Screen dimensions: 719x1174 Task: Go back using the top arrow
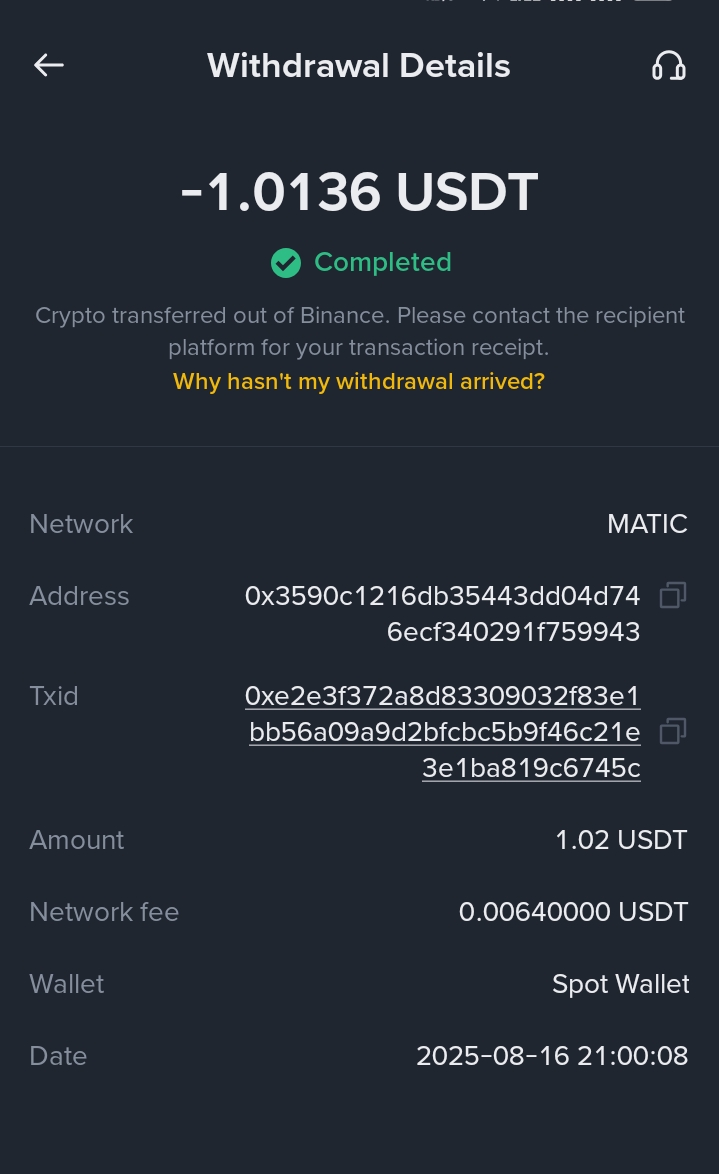pos(49,66)
